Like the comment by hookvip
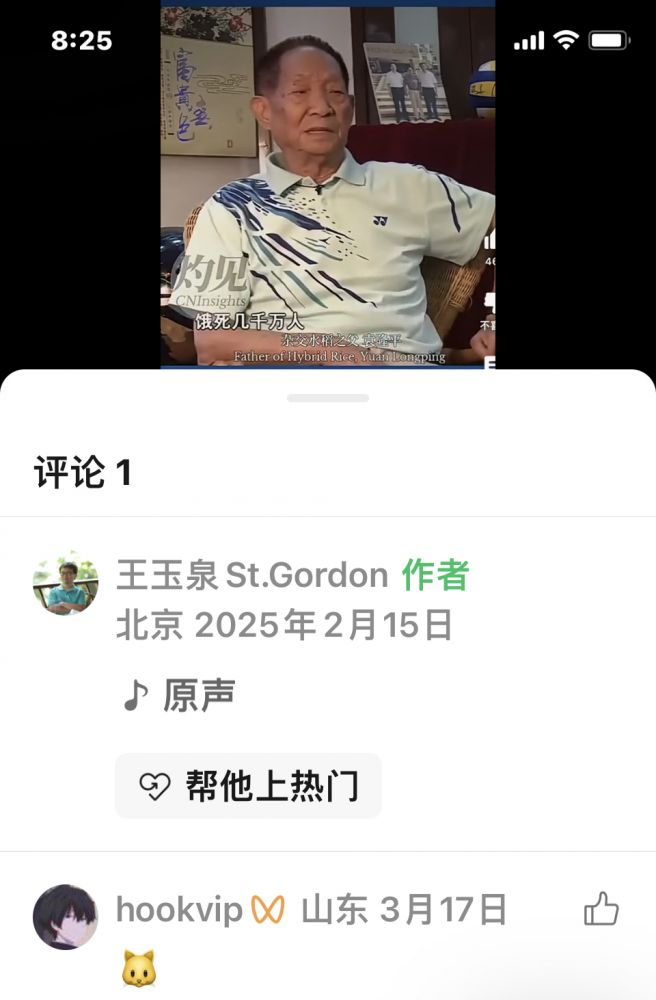The height and width of the screenshot is (1000, 656). [x=601, y=910]
